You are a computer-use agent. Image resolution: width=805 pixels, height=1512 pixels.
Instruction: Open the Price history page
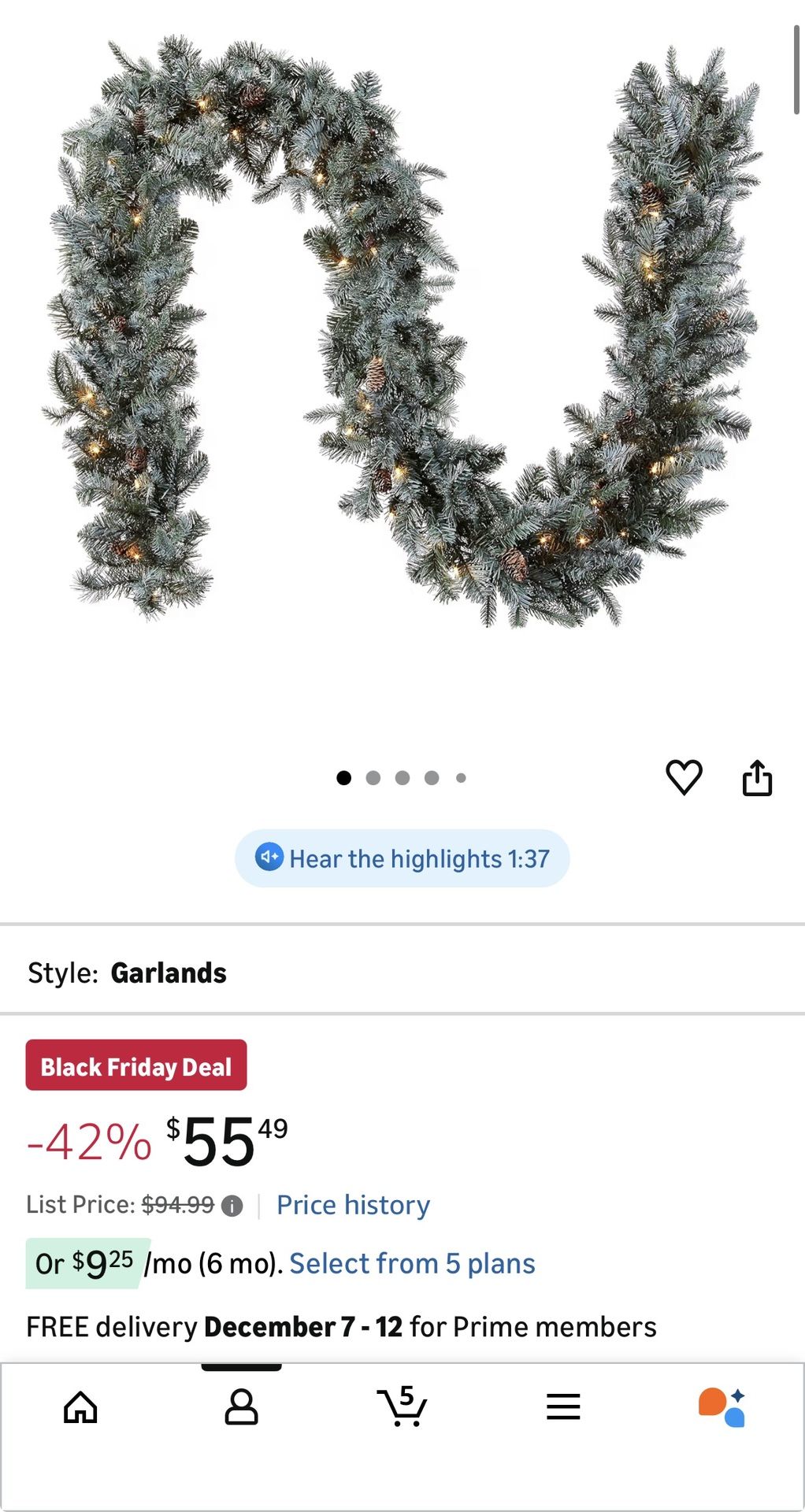tap(352, 1205)
